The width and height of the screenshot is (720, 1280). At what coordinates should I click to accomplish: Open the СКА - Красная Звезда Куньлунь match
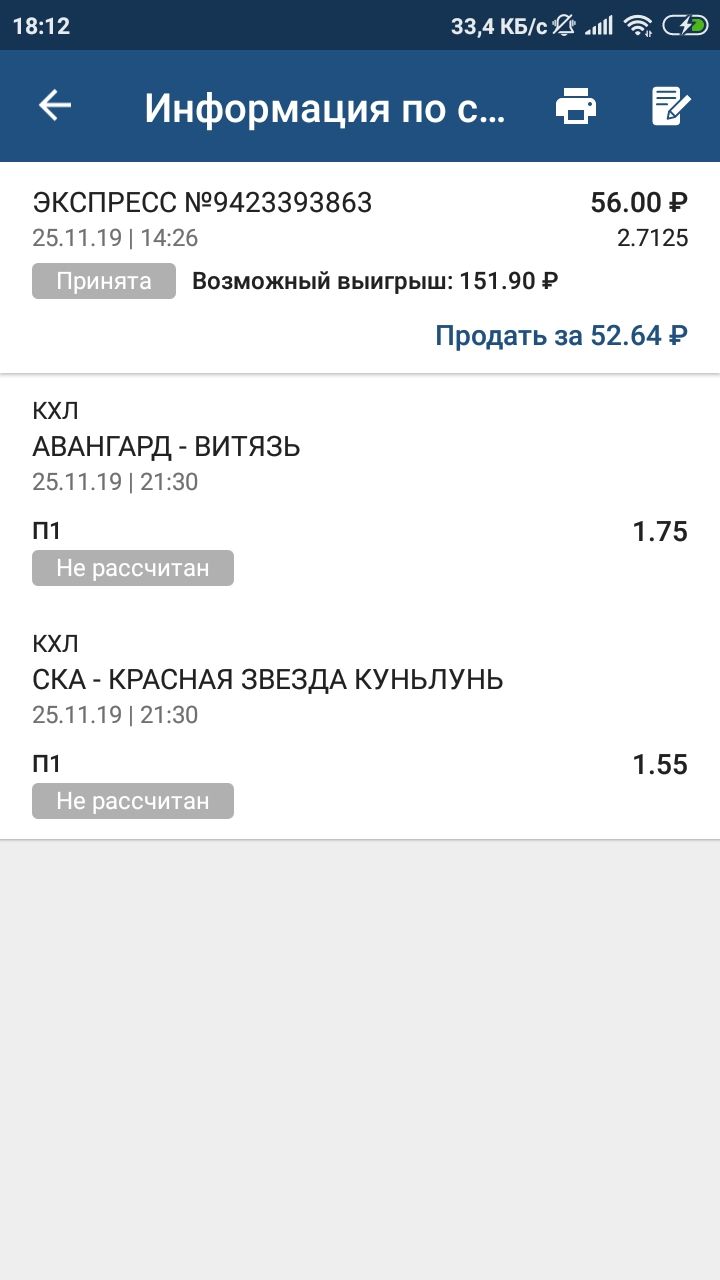[x=267, y=680]
